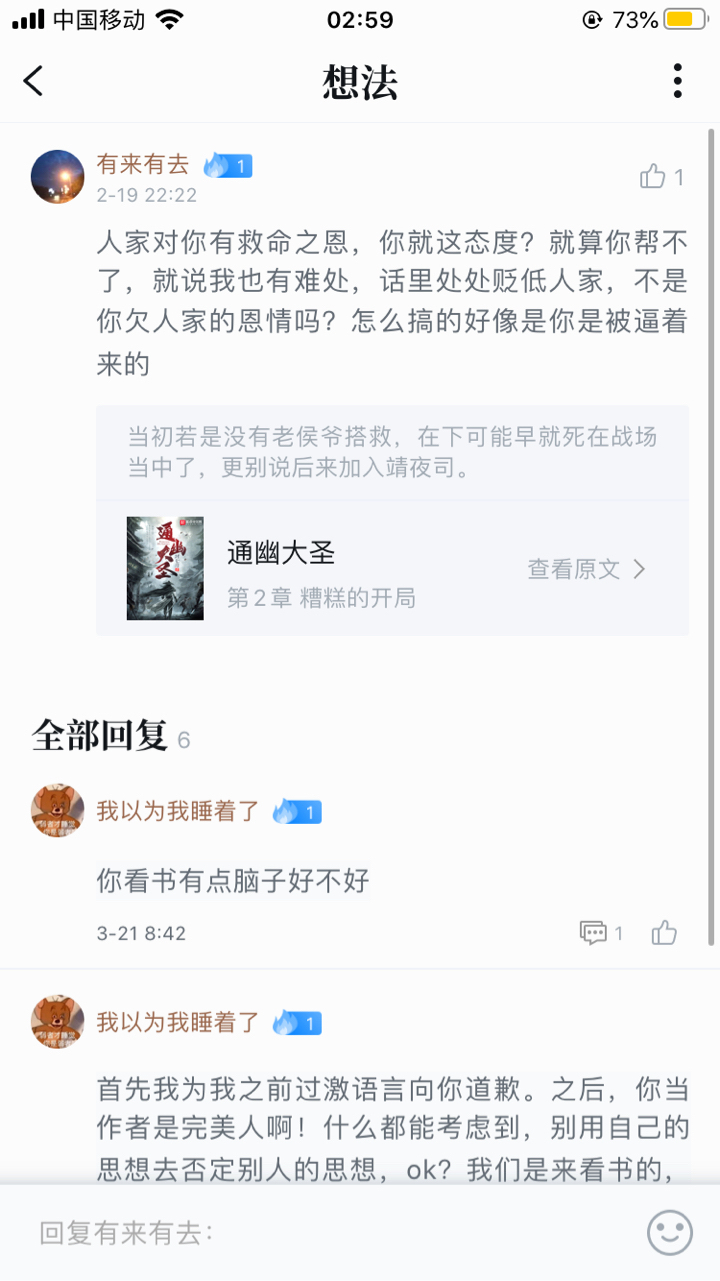The image size is (720, 1281).
Task: Reply to comment 你看书有点脑子好不好
Action: click(594, 933)
